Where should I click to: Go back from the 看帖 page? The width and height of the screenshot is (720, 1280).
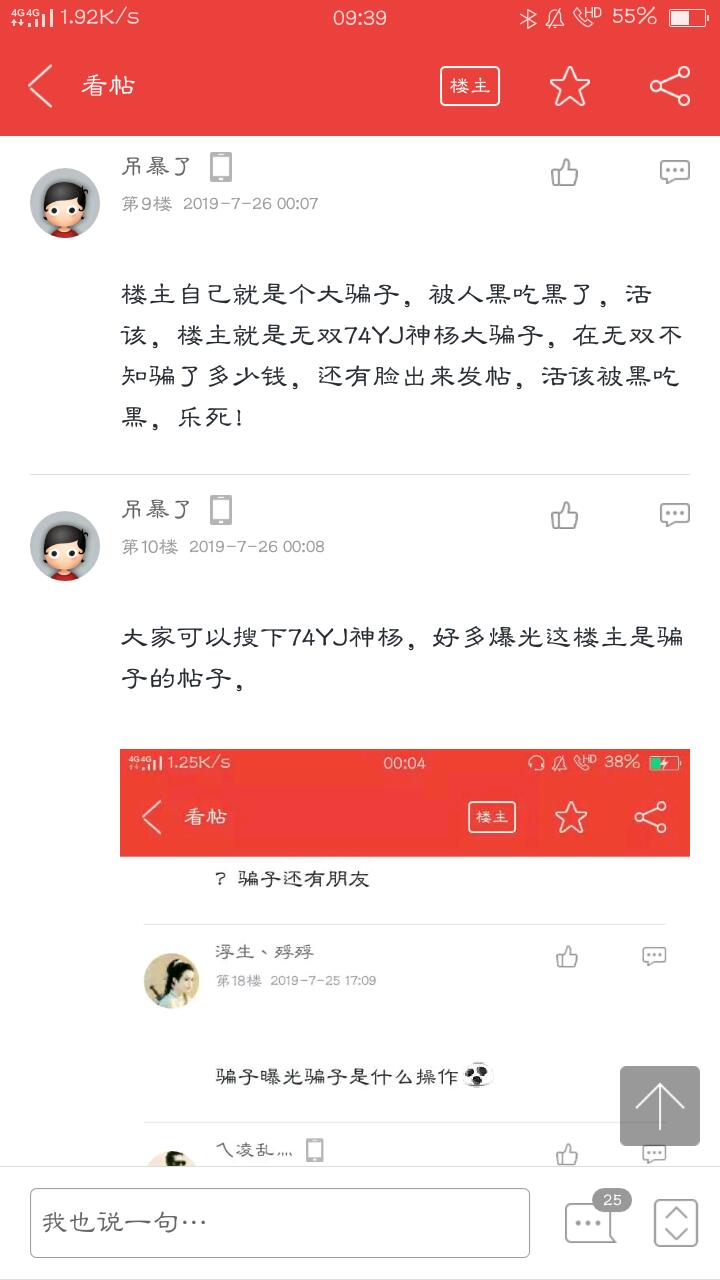(41, 86)
